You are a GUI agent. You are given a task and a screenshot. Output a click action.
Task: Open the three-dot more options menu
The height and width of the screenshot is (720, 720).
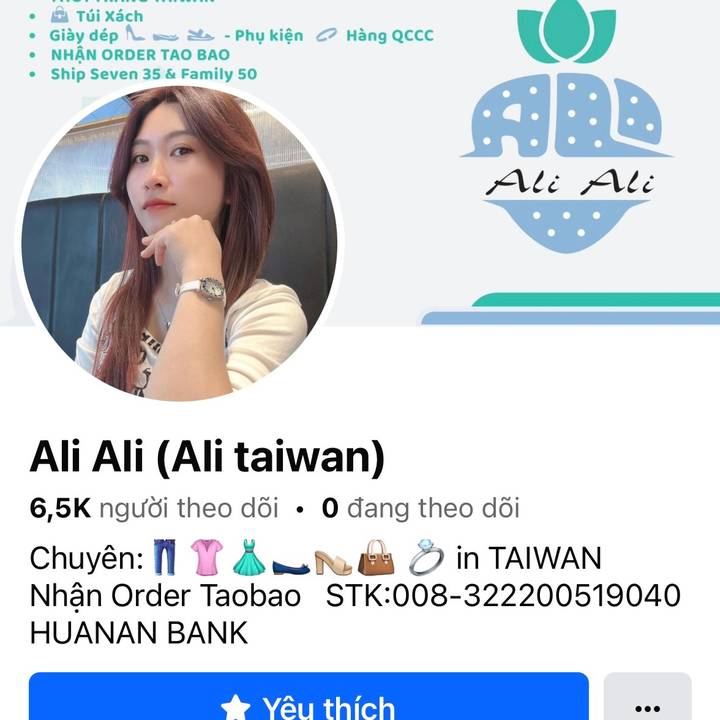pyautogui.click(x=647, y=702)
